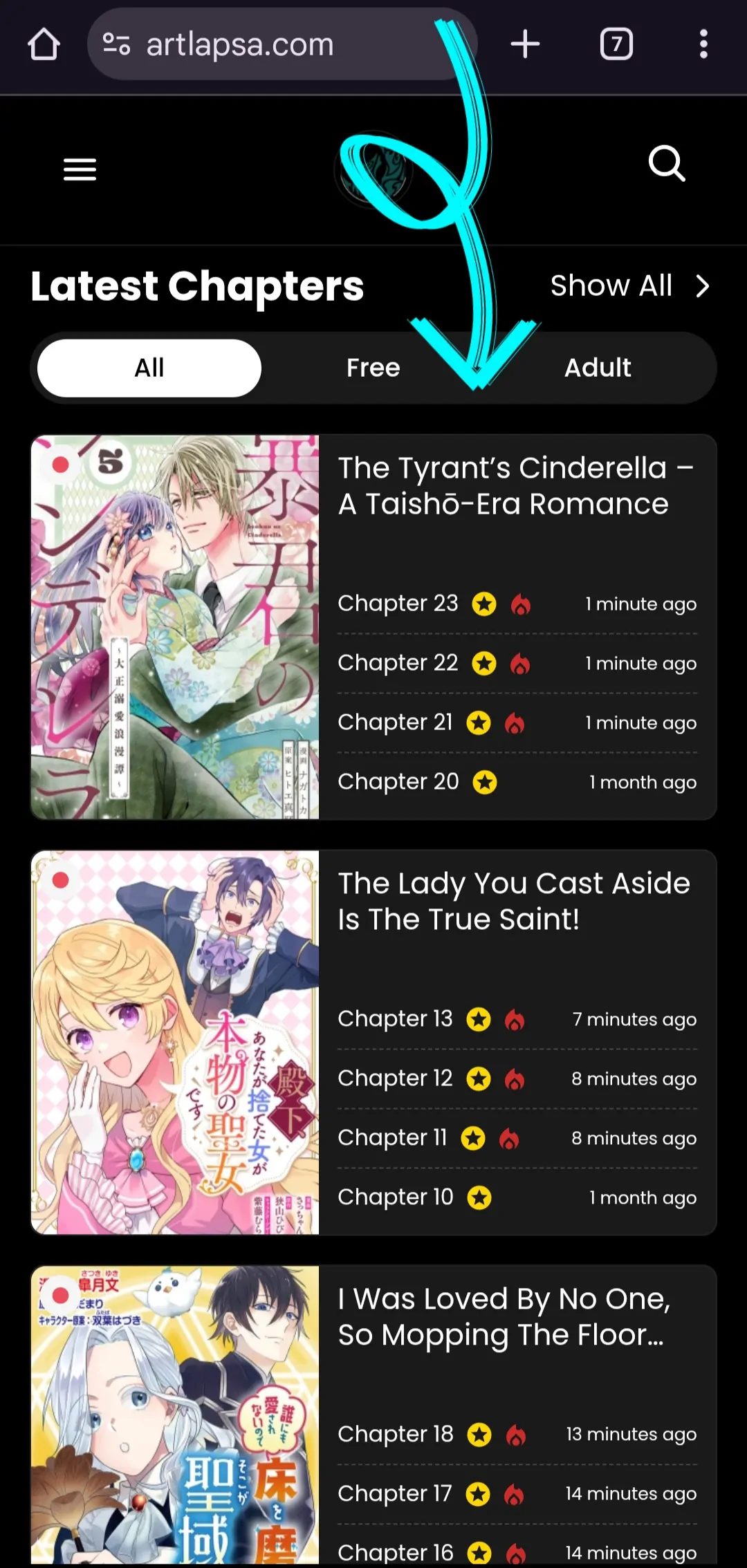Read Chapter 20 of The Tyrant's Cinderella
Screen dimensions: 747x1568
click(x=398, y=782)
